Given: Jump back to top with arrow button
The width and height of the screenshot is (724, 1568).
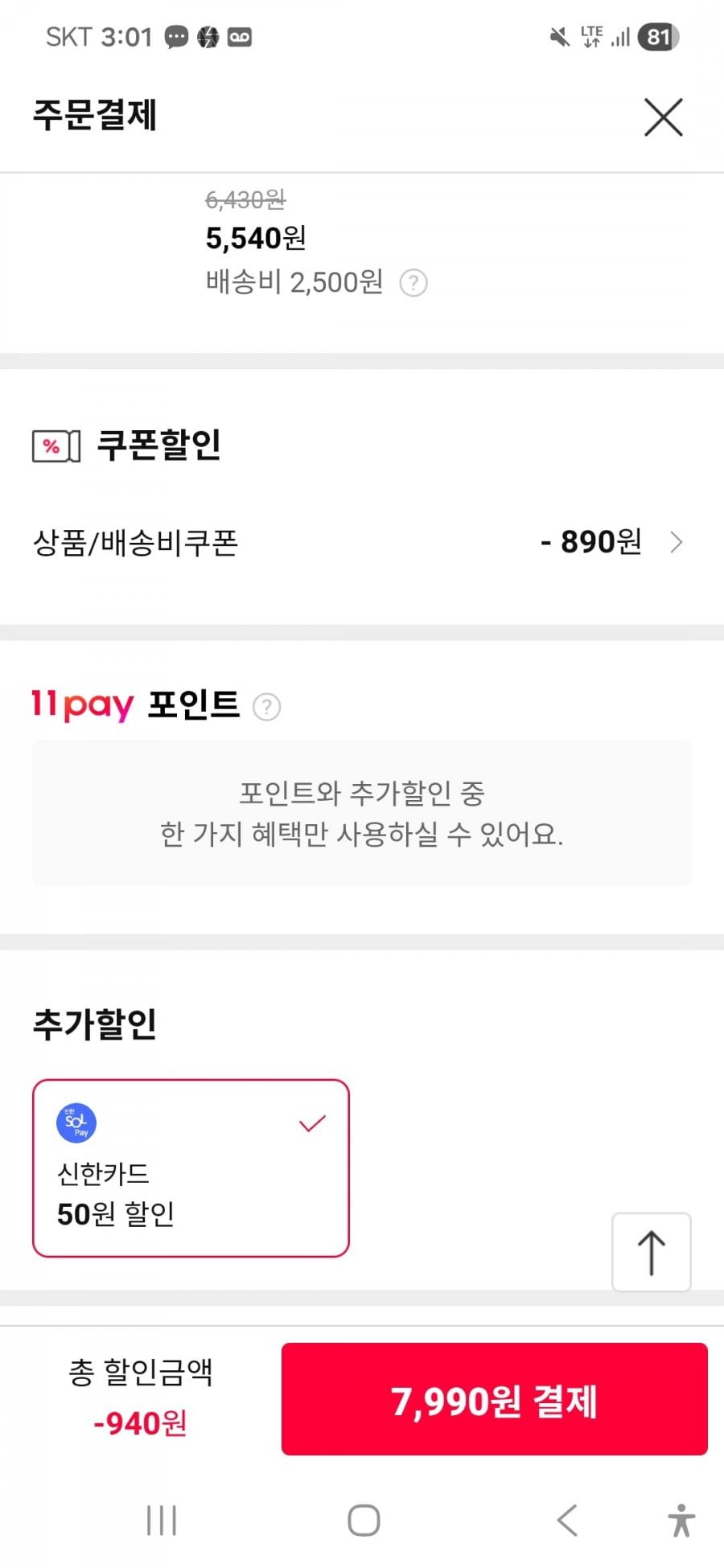Looking at the screenshot, I should click(651, 1252).
